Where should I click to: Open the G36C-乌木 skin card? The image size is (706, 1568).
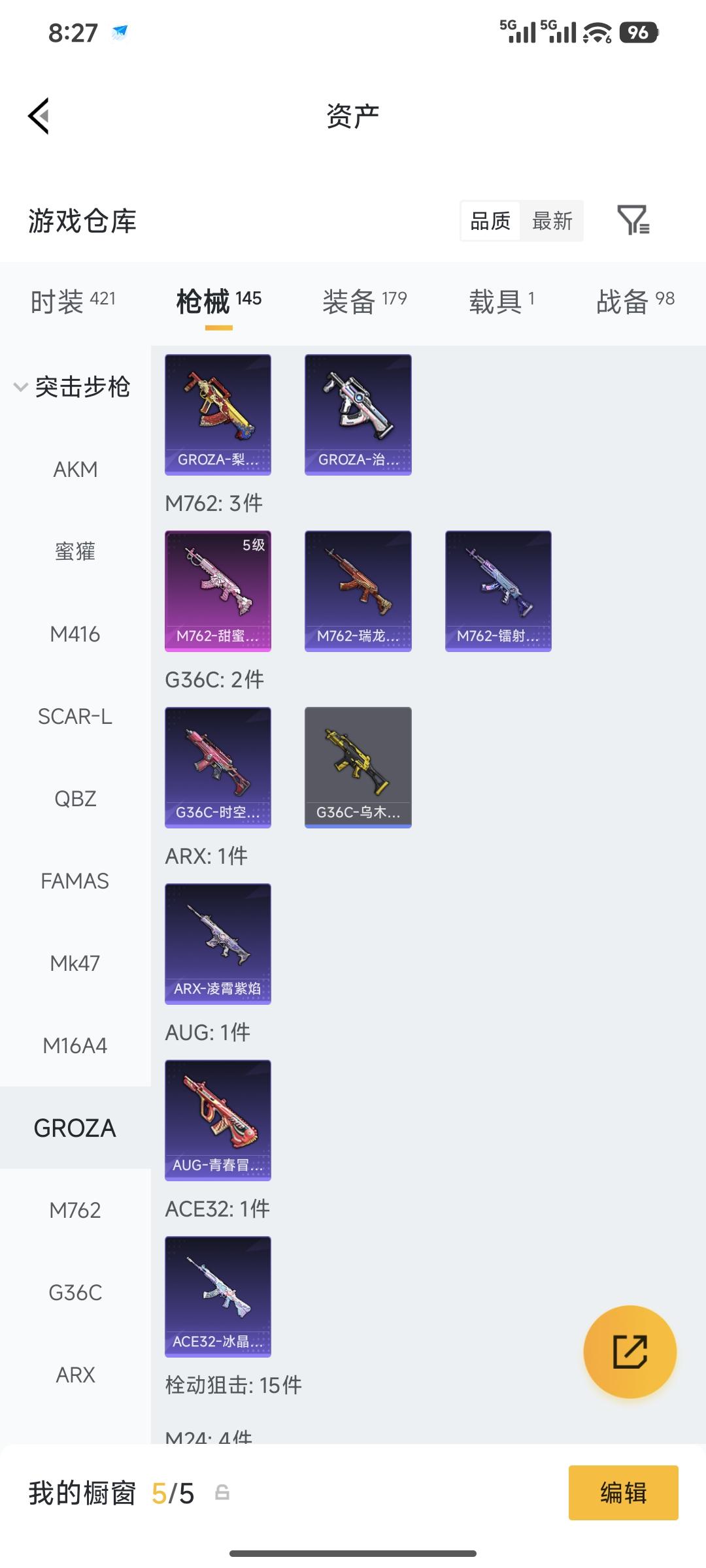tap(358, 767)
